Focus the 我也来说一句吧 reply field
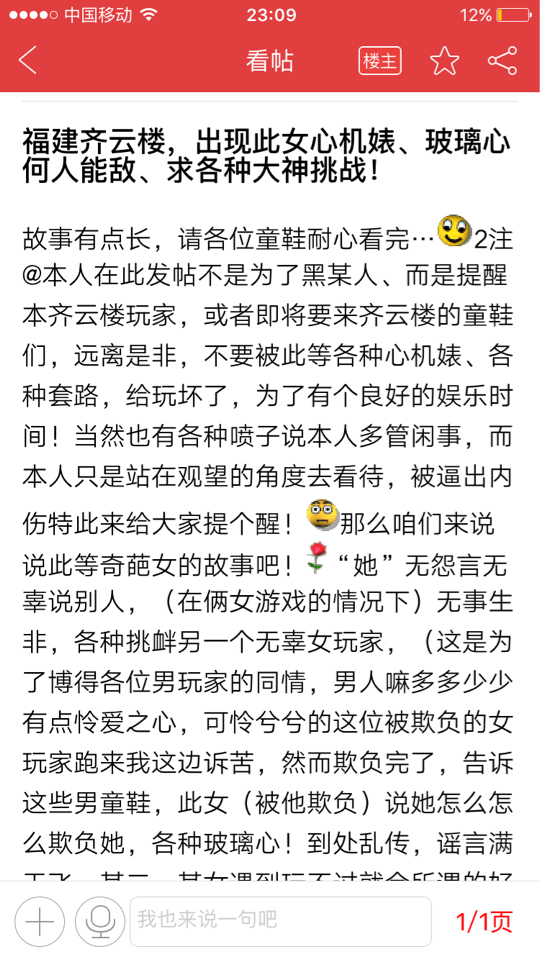The image size is (540, 960). coord(280,921)
